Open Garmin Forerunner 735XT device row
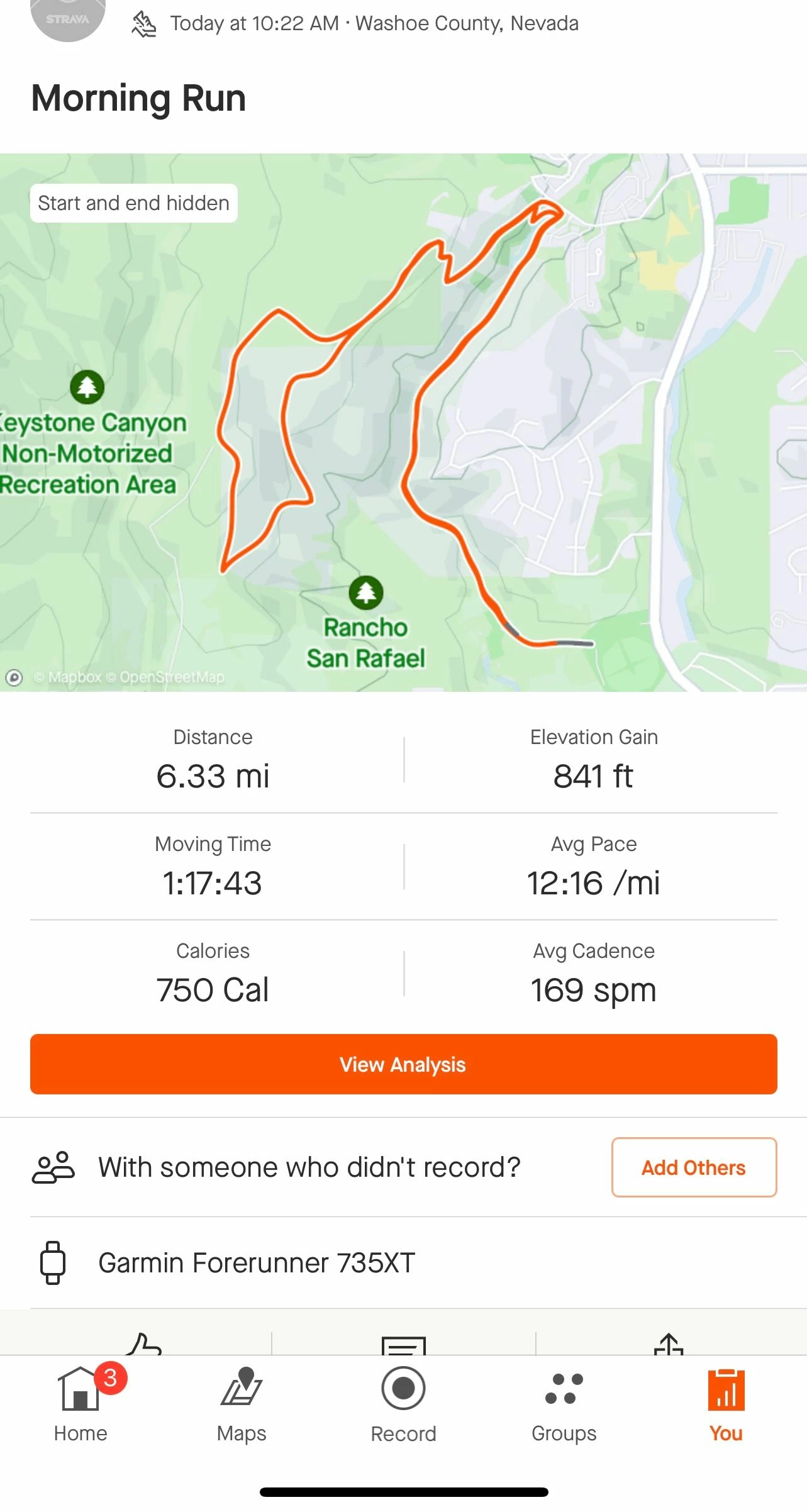 (403, 1263)
